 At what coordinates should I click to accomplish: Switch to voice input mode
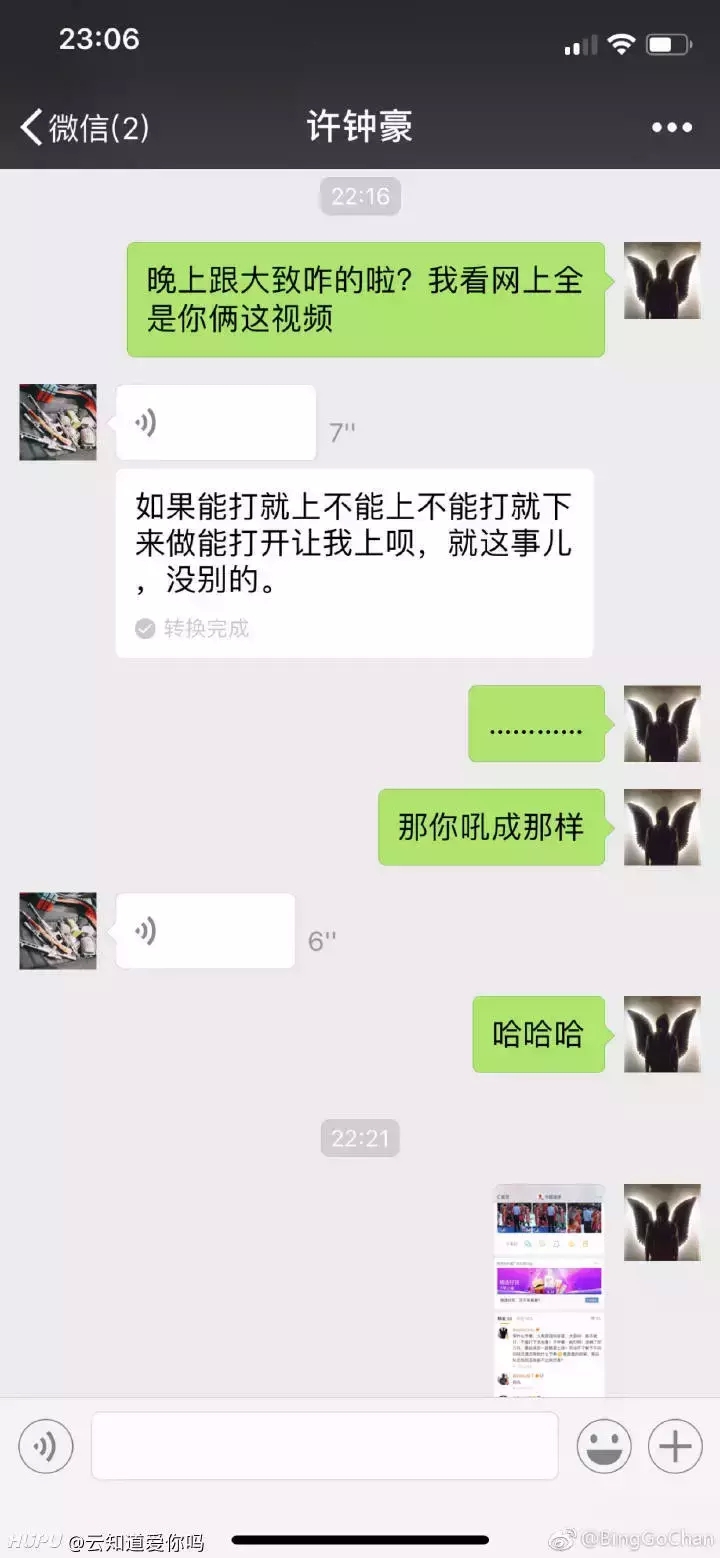click(46, 1446)
